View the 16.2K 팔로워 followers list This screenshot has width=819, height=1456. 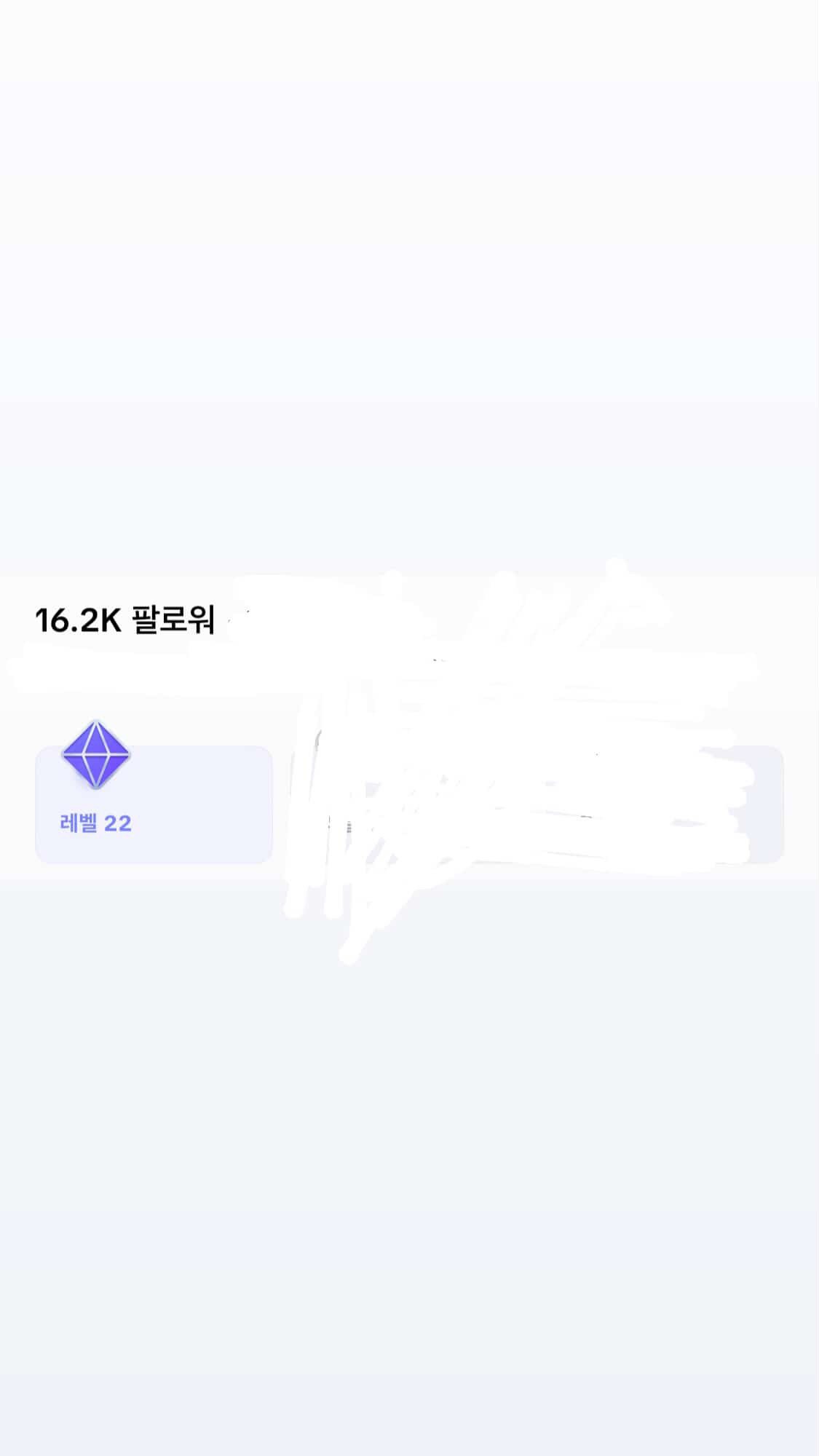(x=124, y=620)
